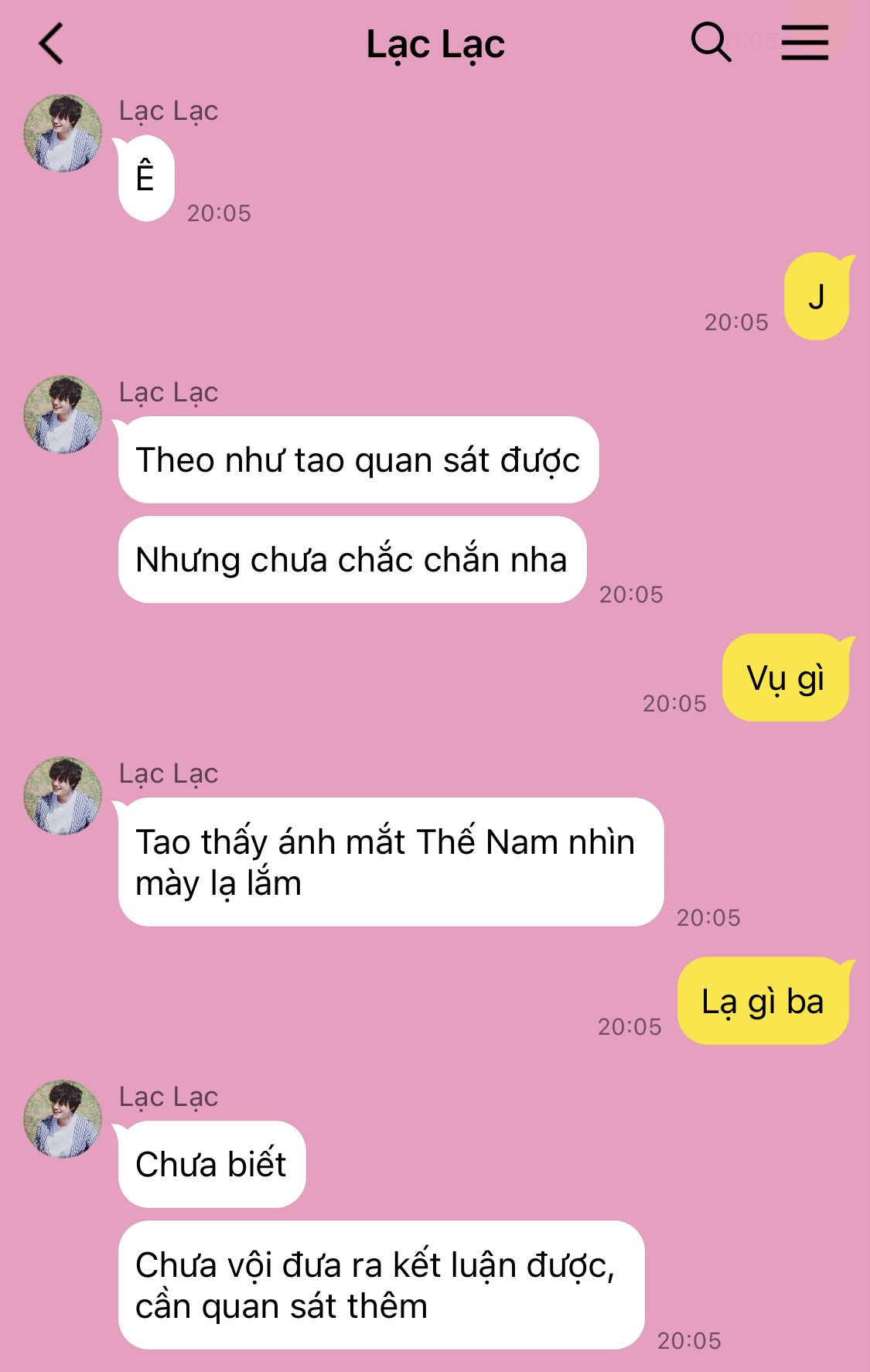Viewport: 870px width, 1372px height.
Task: Open the hamburger menu
Action: click(x=804, y=43)
